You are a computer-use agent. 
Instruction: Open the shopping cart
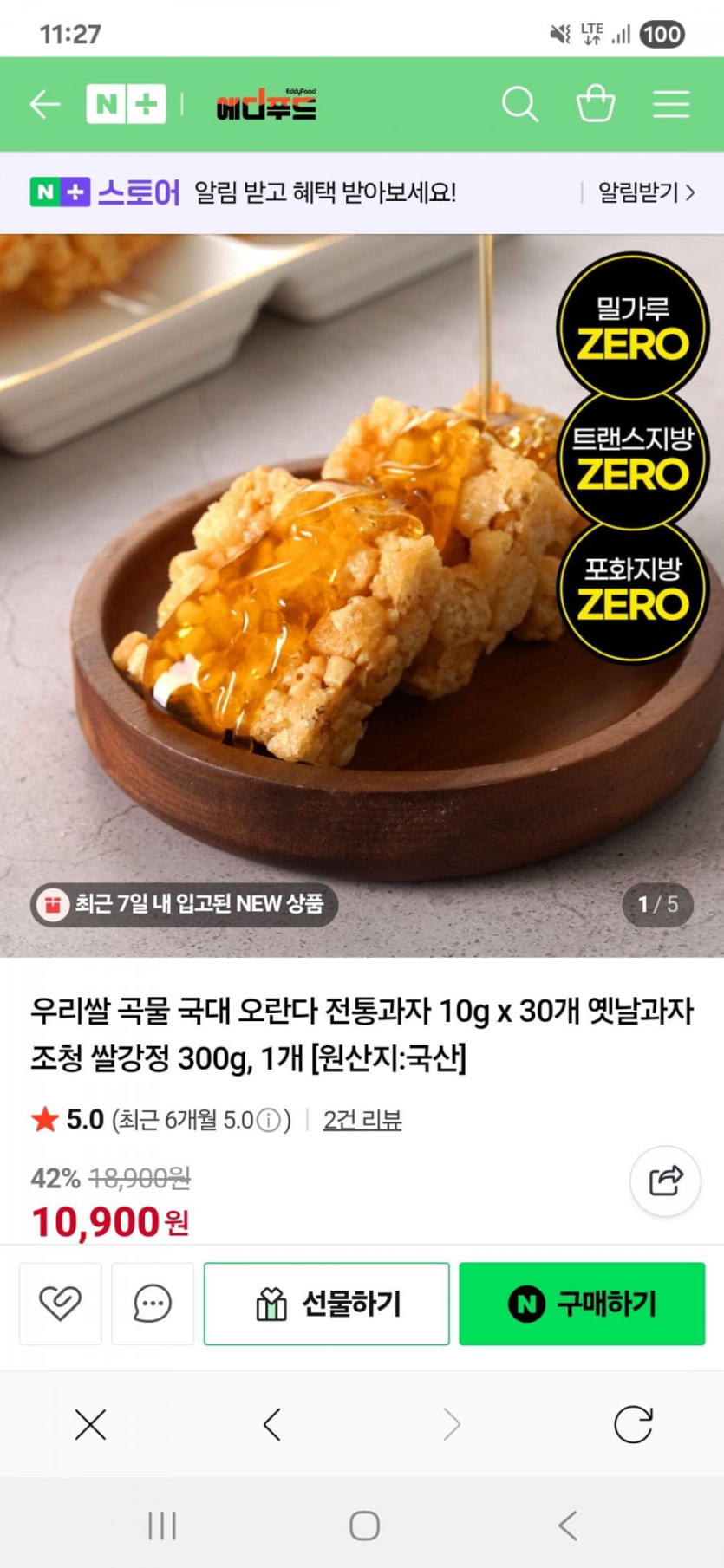[x=596, y=104]
